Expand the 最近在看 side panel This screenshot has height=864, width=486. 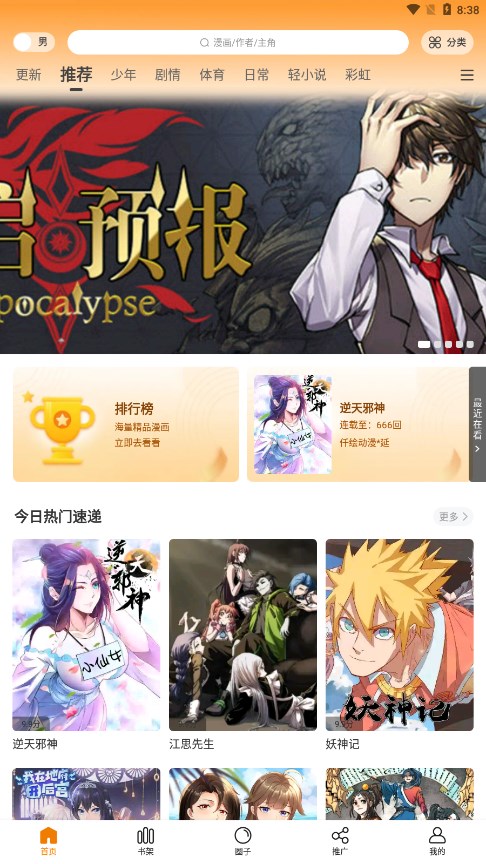[477, 424]
